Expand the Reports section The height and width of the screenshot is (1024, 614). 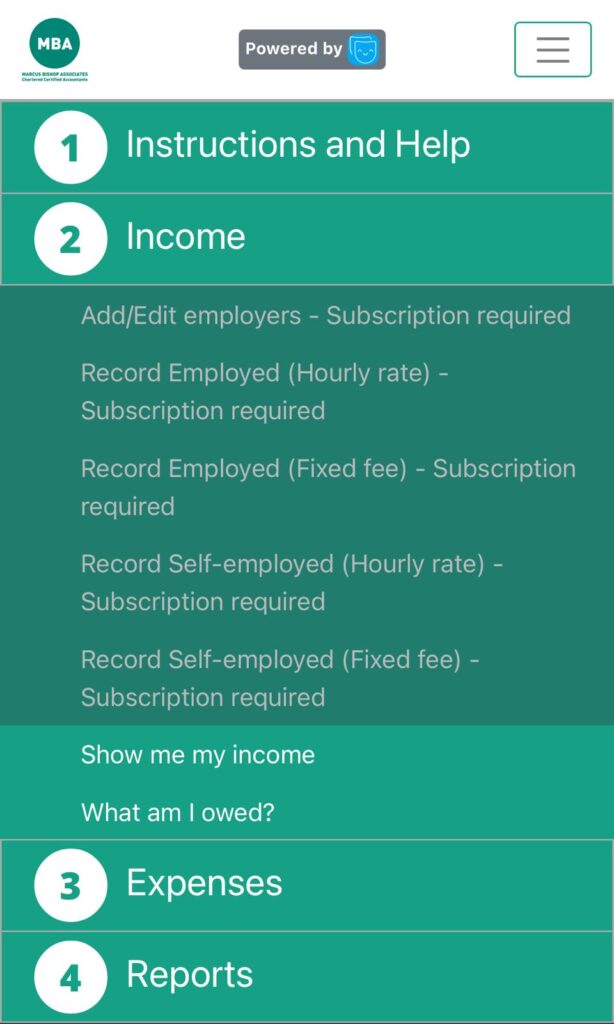(189, 975)
